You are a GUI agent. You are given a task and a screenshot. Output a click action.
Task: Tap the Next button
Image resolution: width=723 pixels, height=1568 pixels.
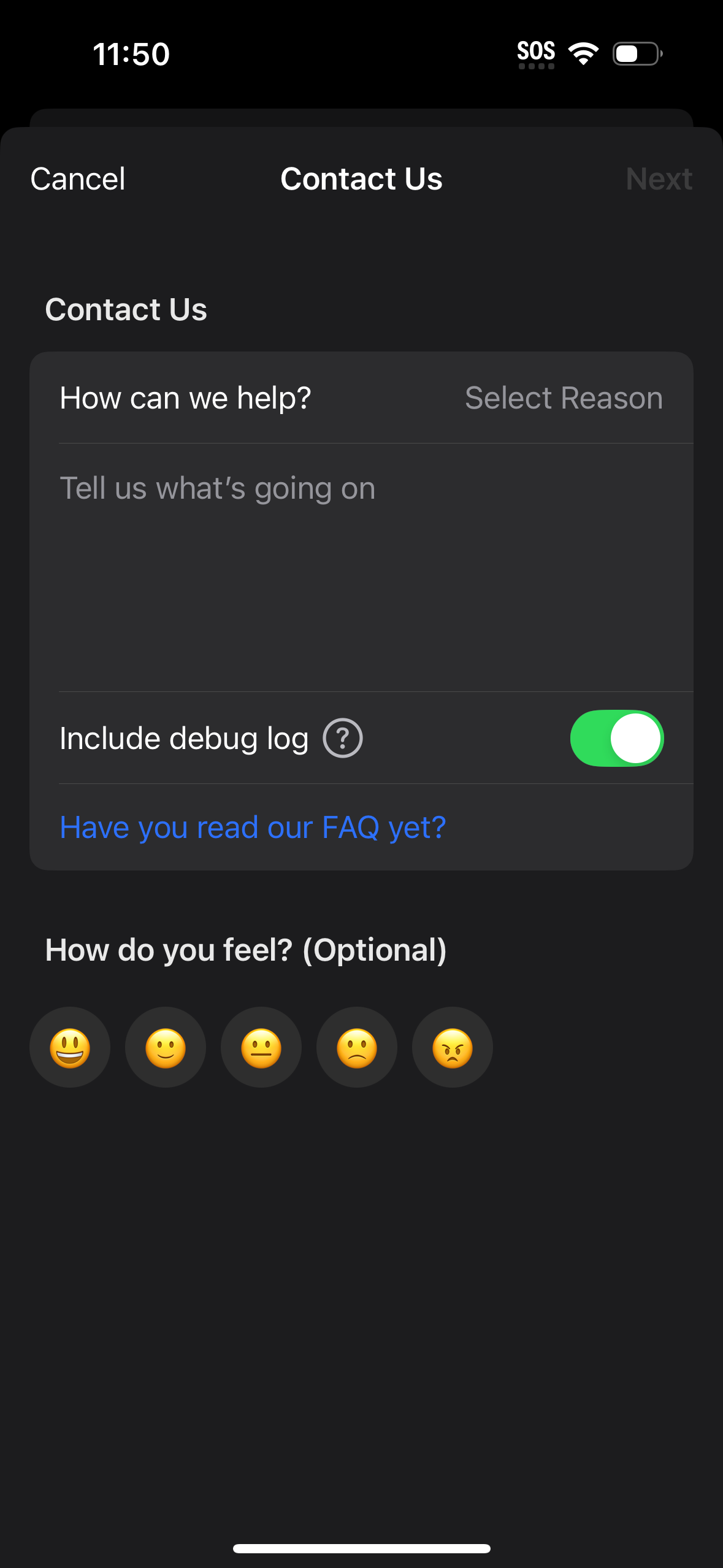tap(659, 179)
